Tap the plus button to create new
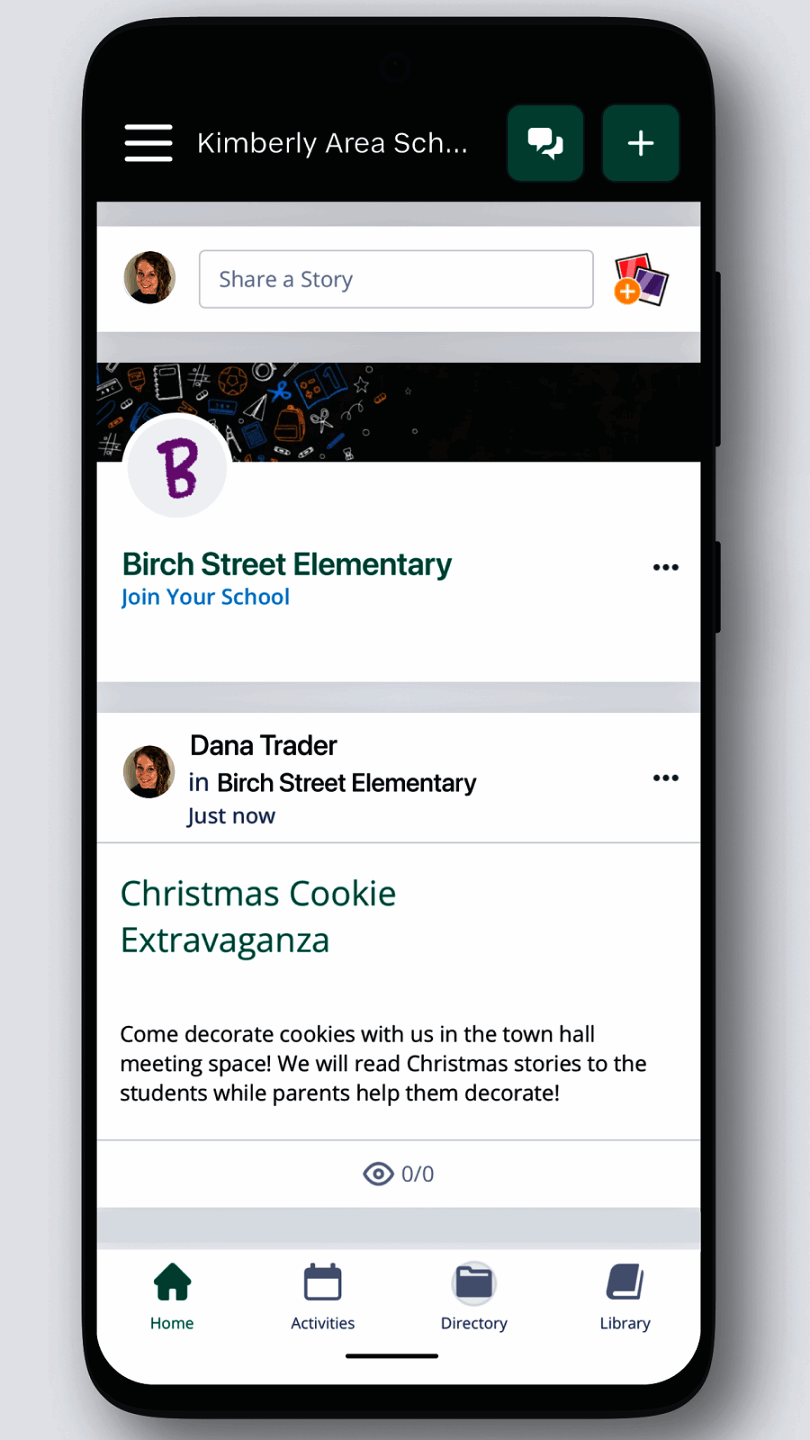 640,143
